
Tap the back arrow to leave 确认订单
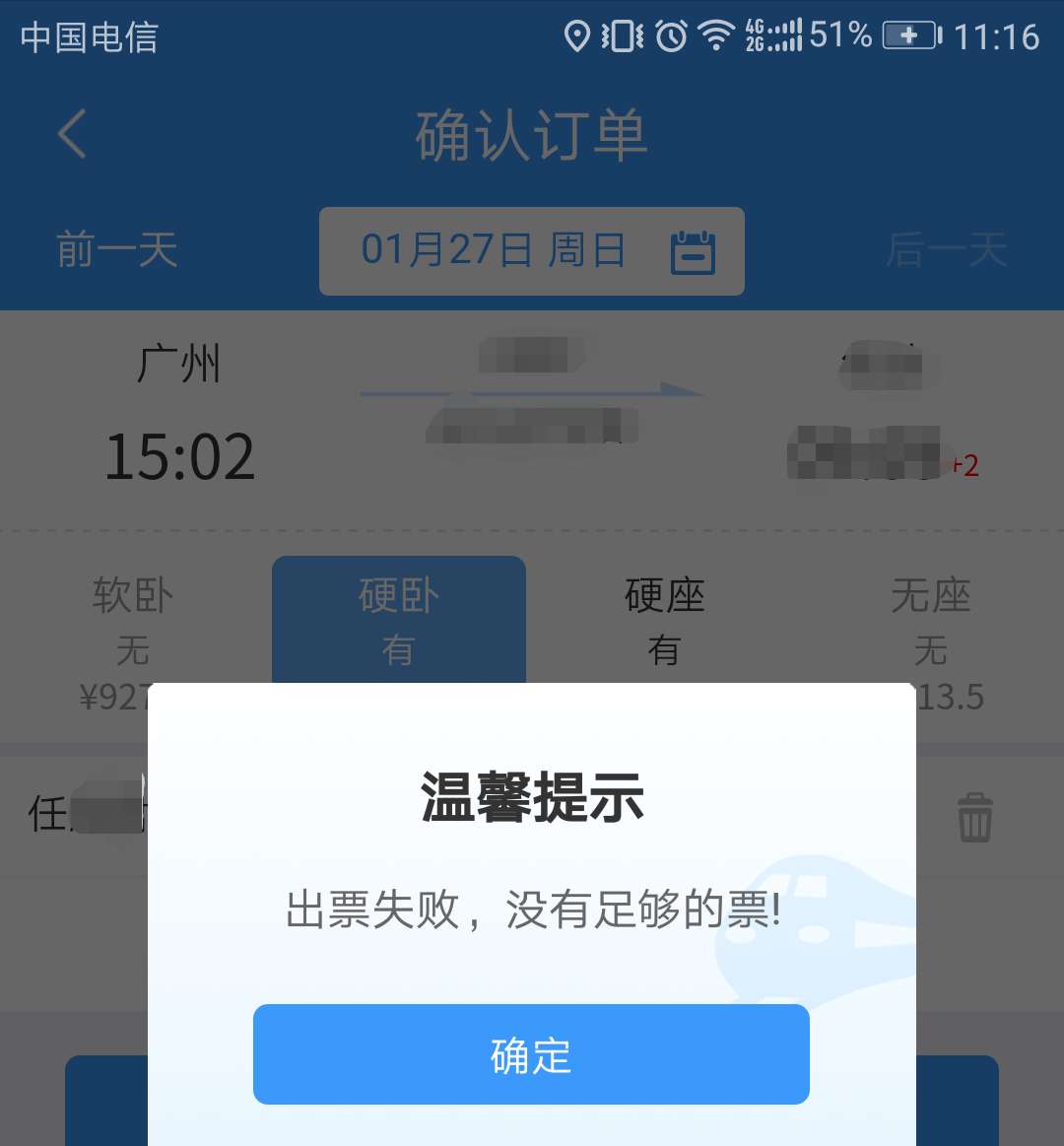point(70,135)
